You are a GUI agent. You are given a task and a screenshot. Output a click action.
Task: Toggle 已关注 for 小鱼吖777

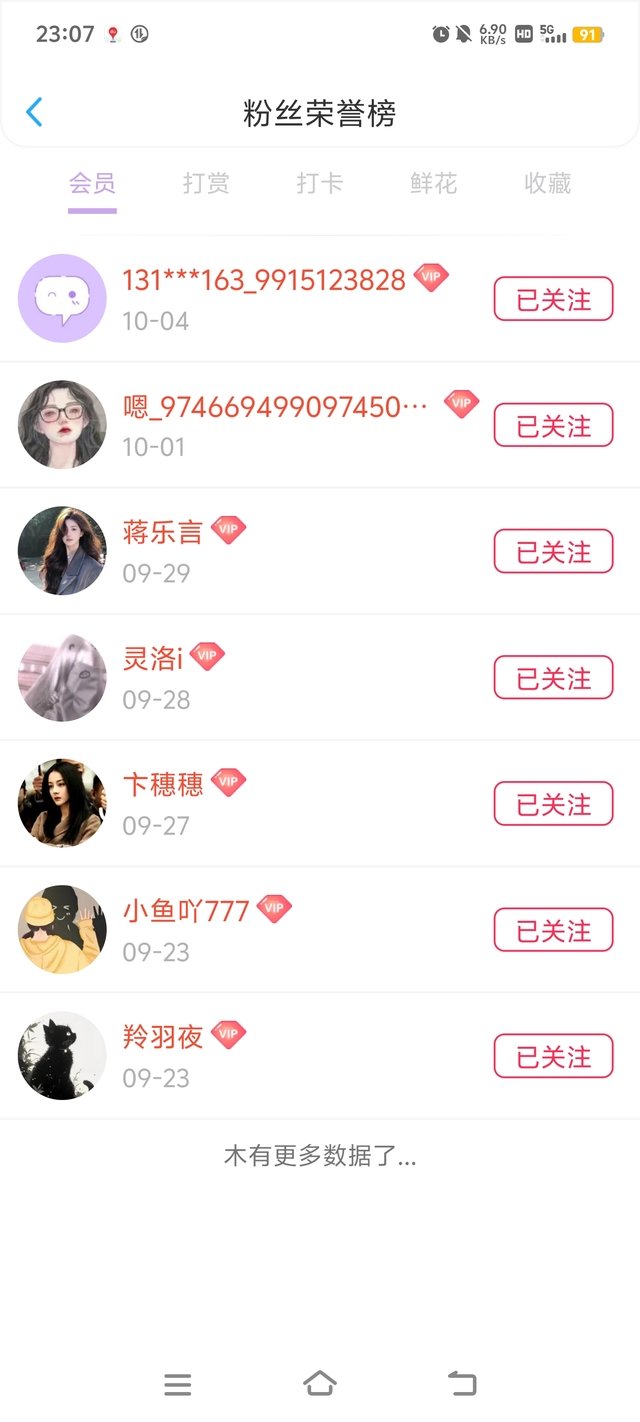(x=553, y=930)
